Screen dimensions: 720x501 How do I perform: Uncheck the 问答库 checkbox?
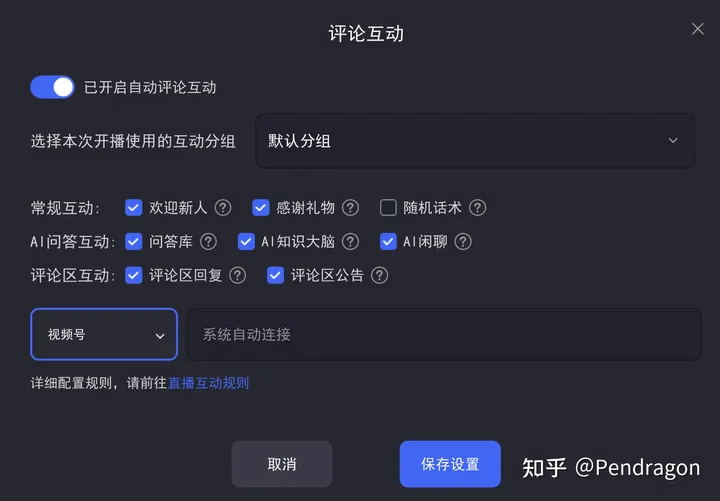tap(133, 241)
